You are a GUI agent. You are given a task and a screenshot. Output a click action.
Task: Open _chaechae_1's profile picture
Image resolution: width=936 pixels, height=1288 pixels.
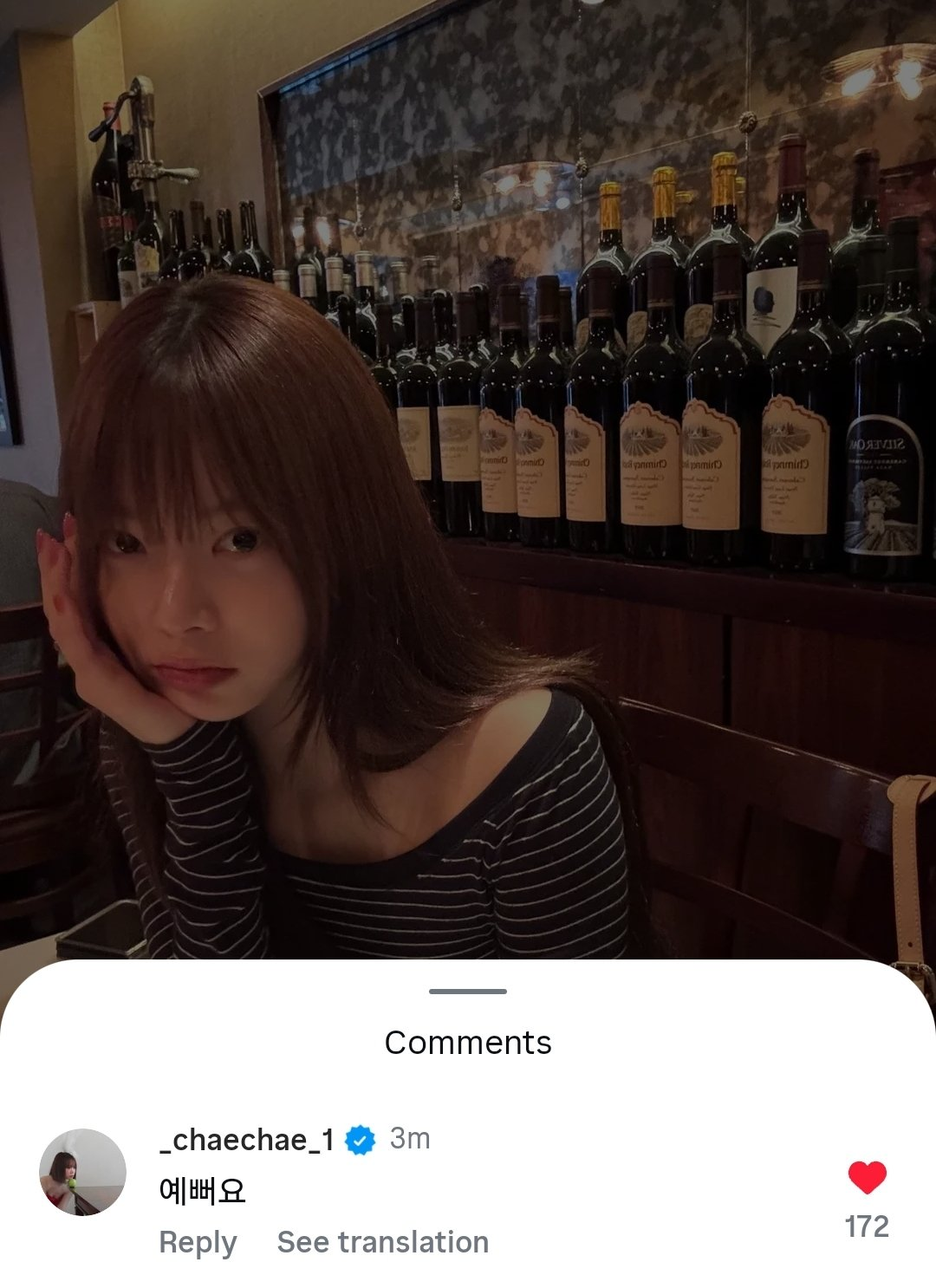click(x=83, y=1172)
